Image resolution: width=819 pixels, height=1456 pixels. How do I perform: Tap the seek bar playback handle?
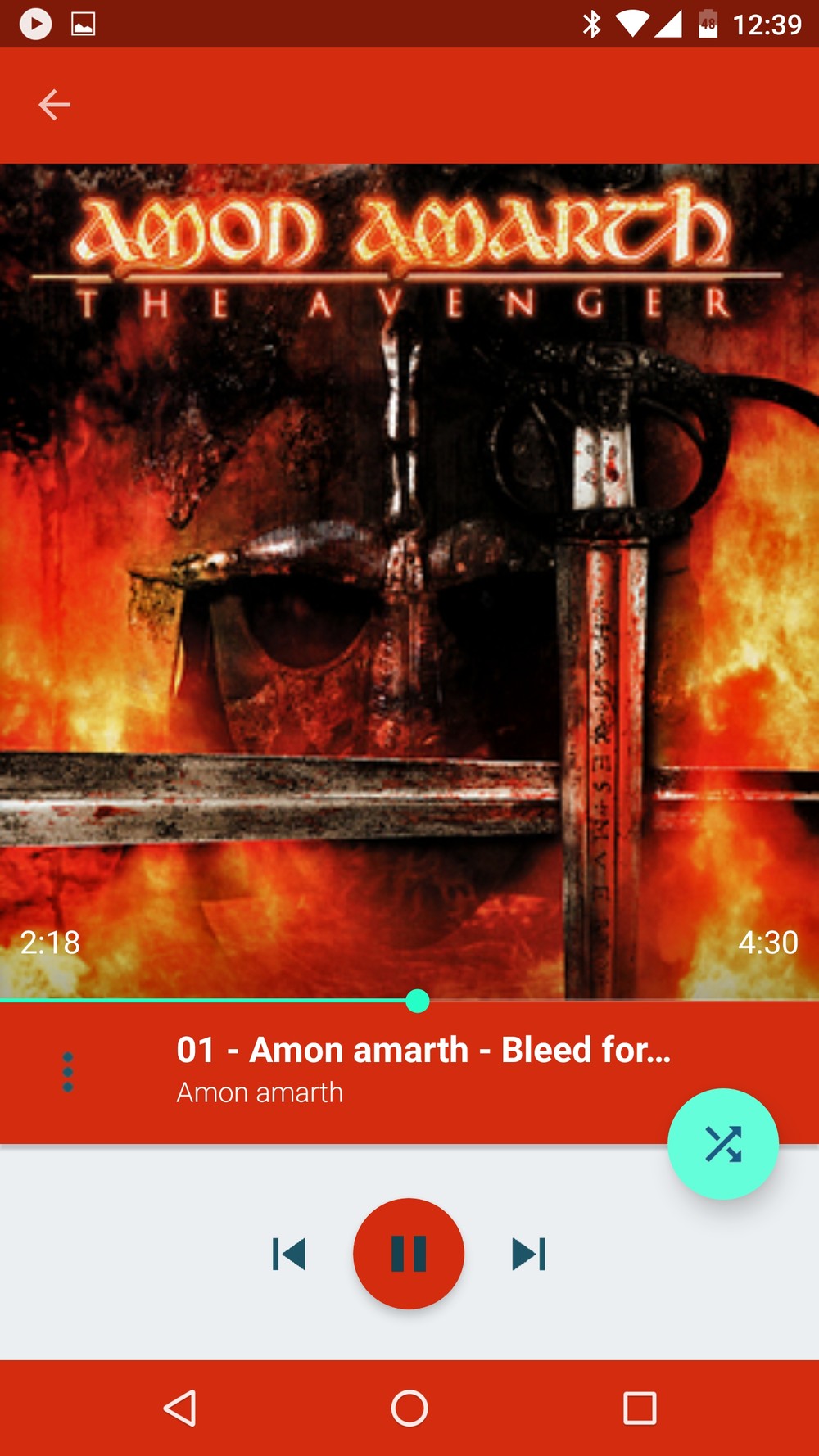[x=418, y=1001]
